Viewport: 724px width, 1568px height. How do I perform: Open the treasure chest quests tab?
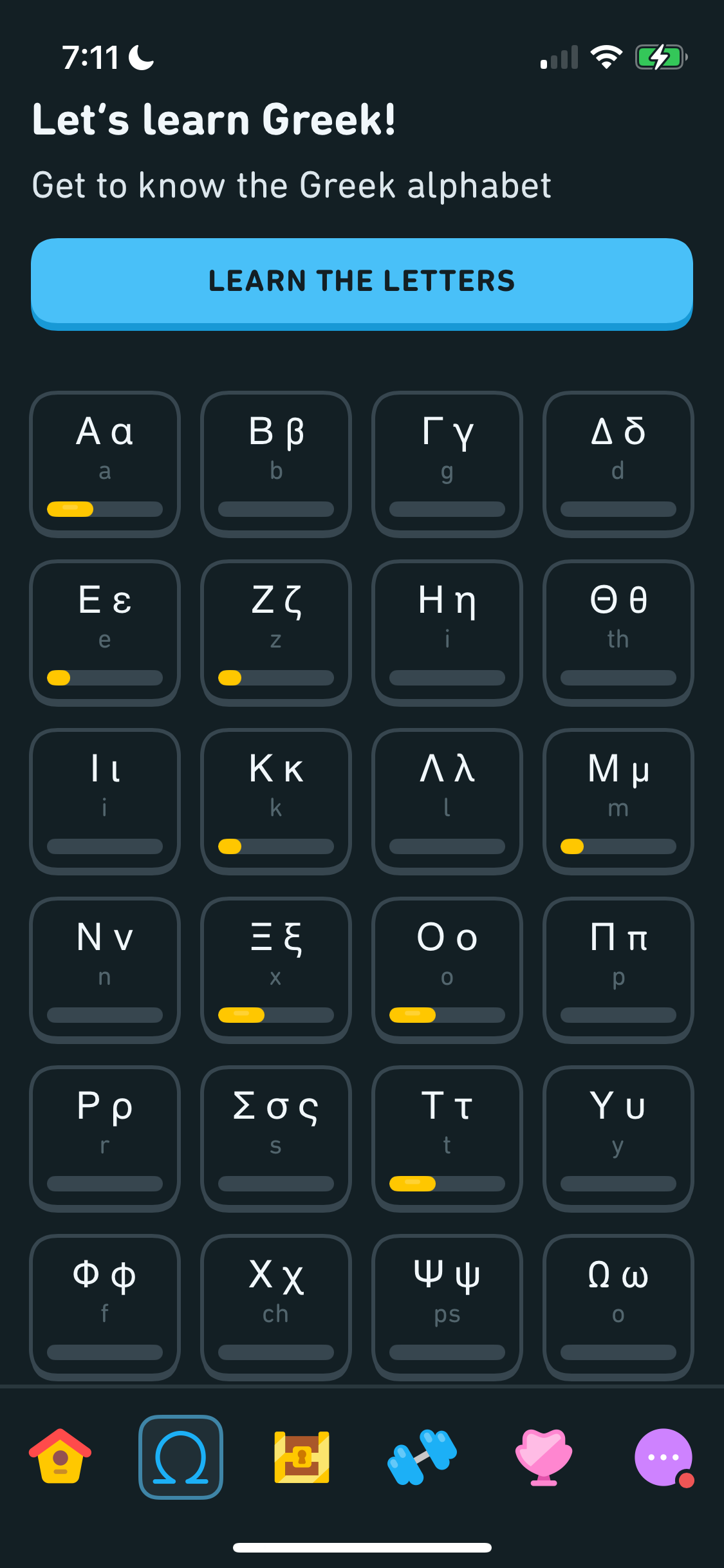point(302,1457)
